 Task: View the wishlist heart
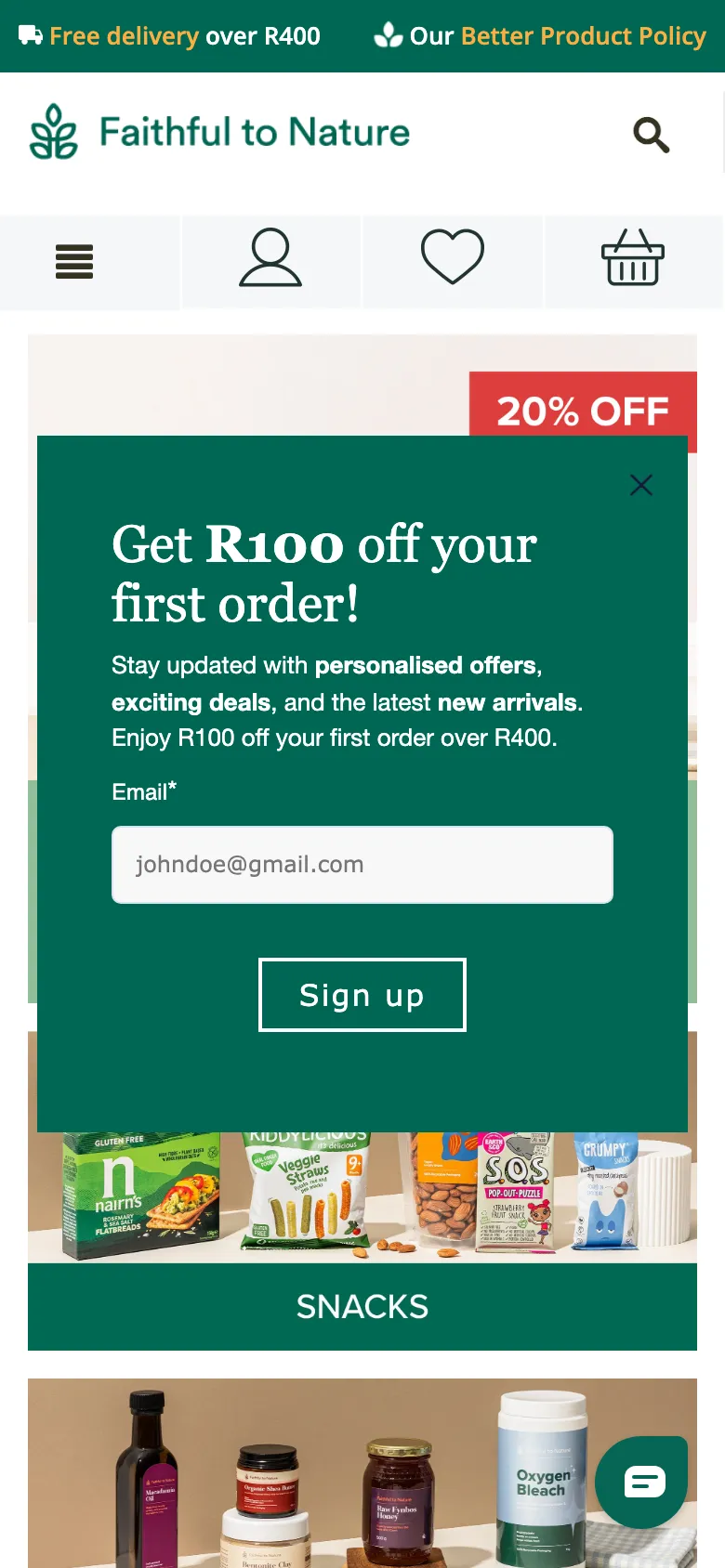point(453,256)
